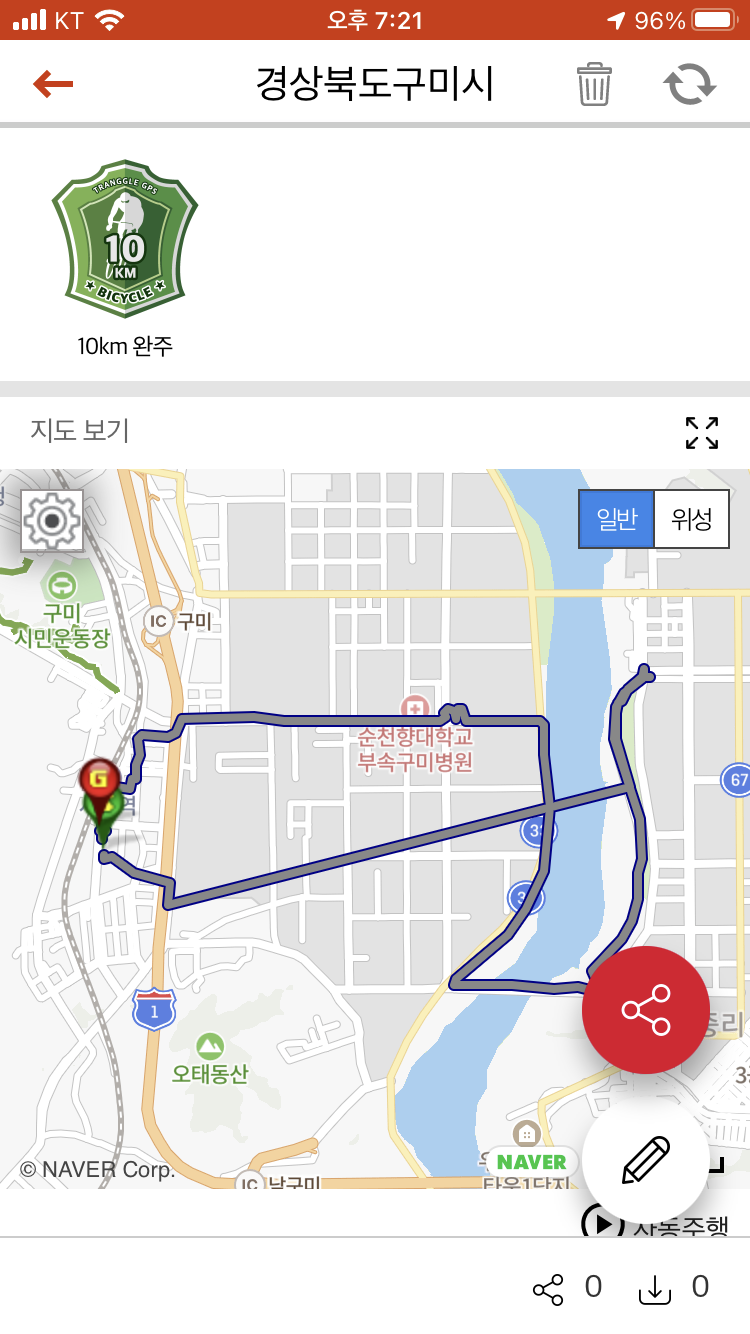This screenshot has width=750, height=1334.
Task: Go back with the red arrow
Action: click(x=53, y=84)
